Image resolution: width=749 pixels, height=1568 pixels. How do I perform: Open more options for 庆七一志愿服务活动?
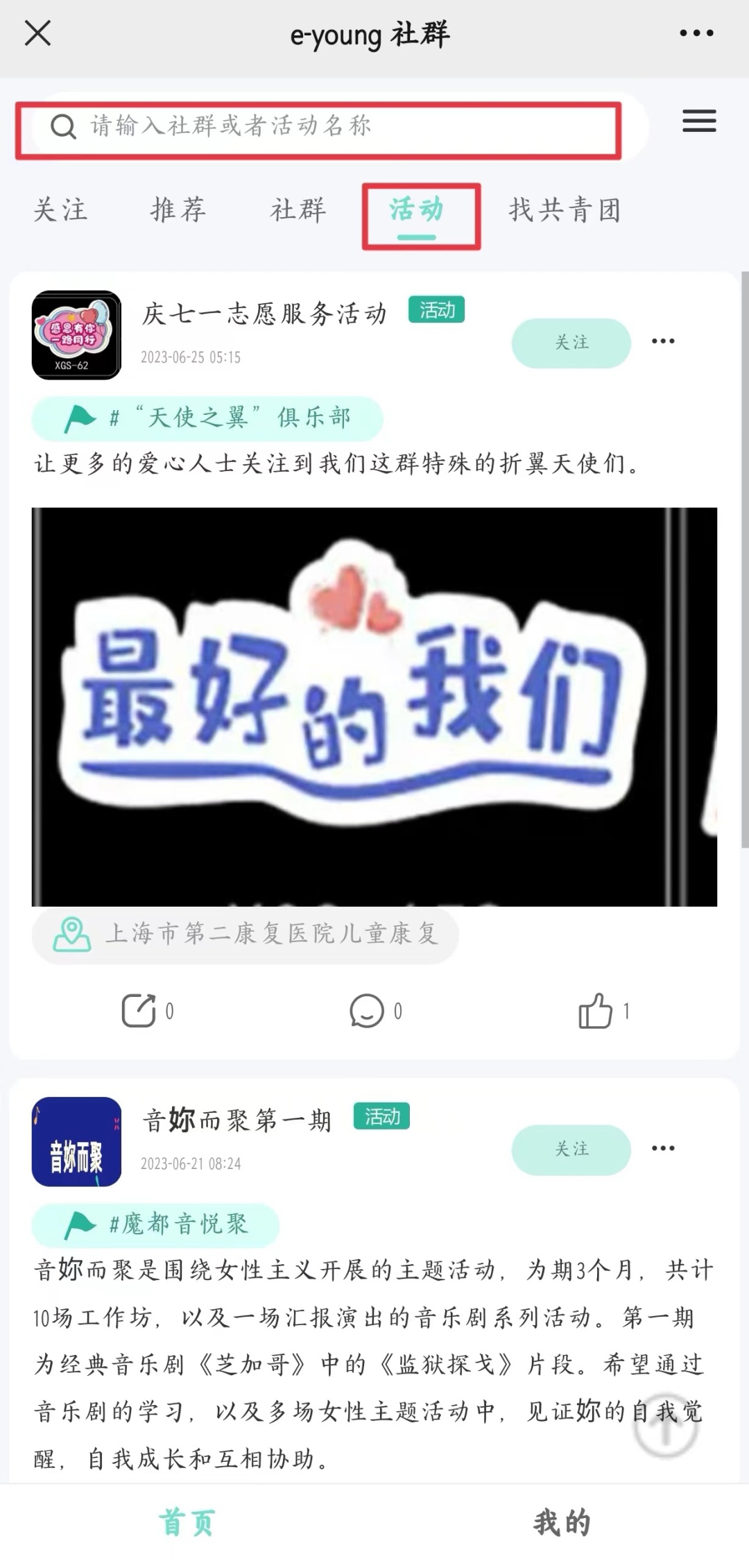(662, 341)
